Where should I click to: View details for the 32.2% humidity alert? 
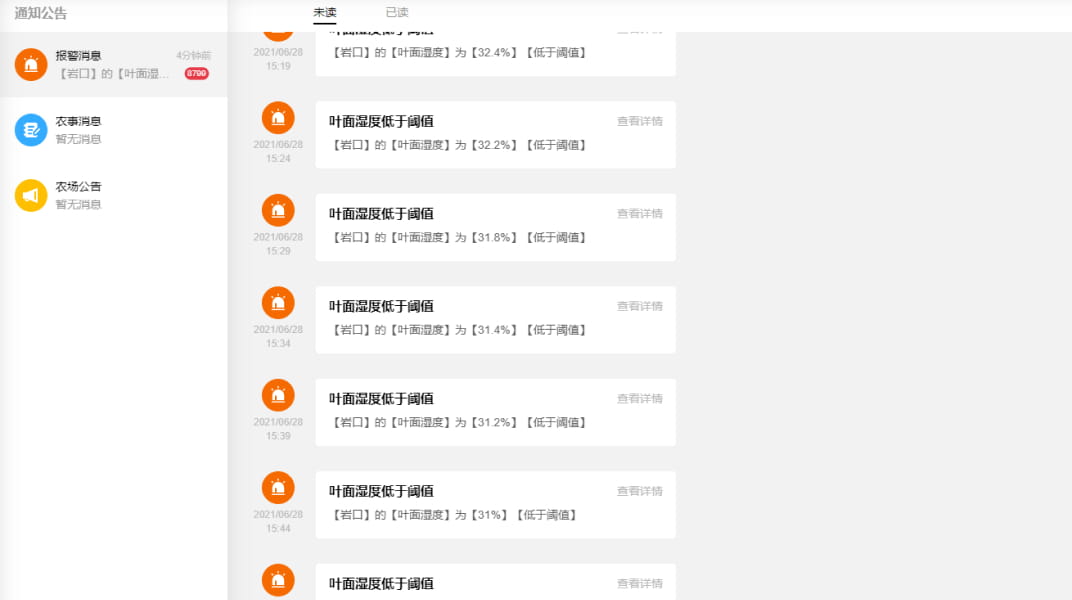[639, 121]
